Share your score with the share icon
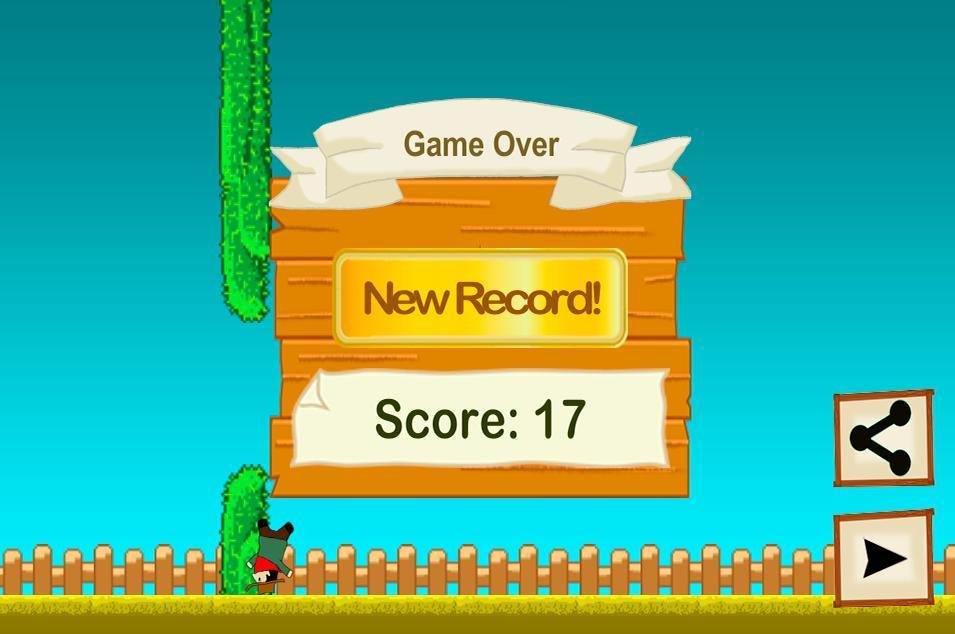The width and height of the screenshot is (955, 634). tap(883, 438)
